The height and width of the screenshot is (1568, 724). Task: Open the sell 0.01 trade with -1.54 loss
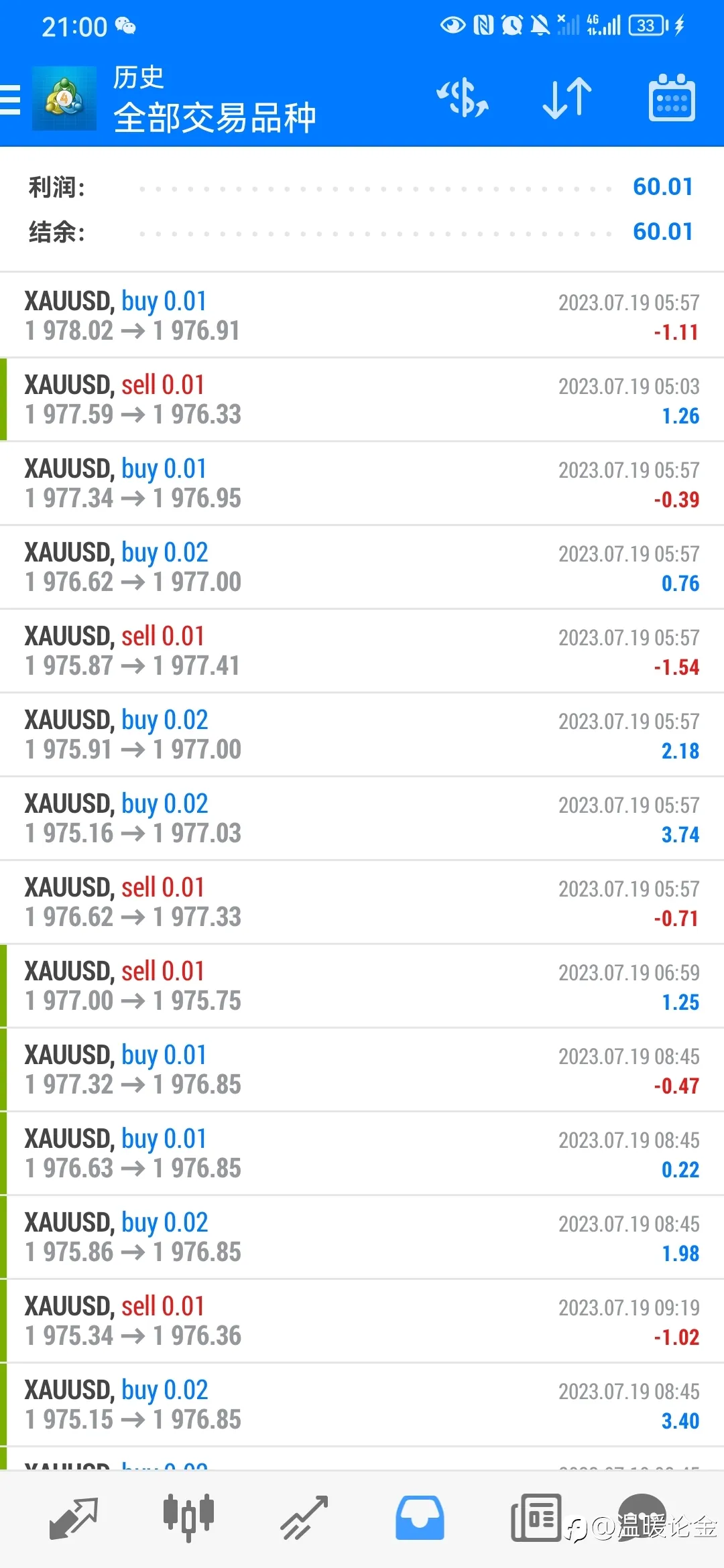pyautogui.click(x=362, y=651)
